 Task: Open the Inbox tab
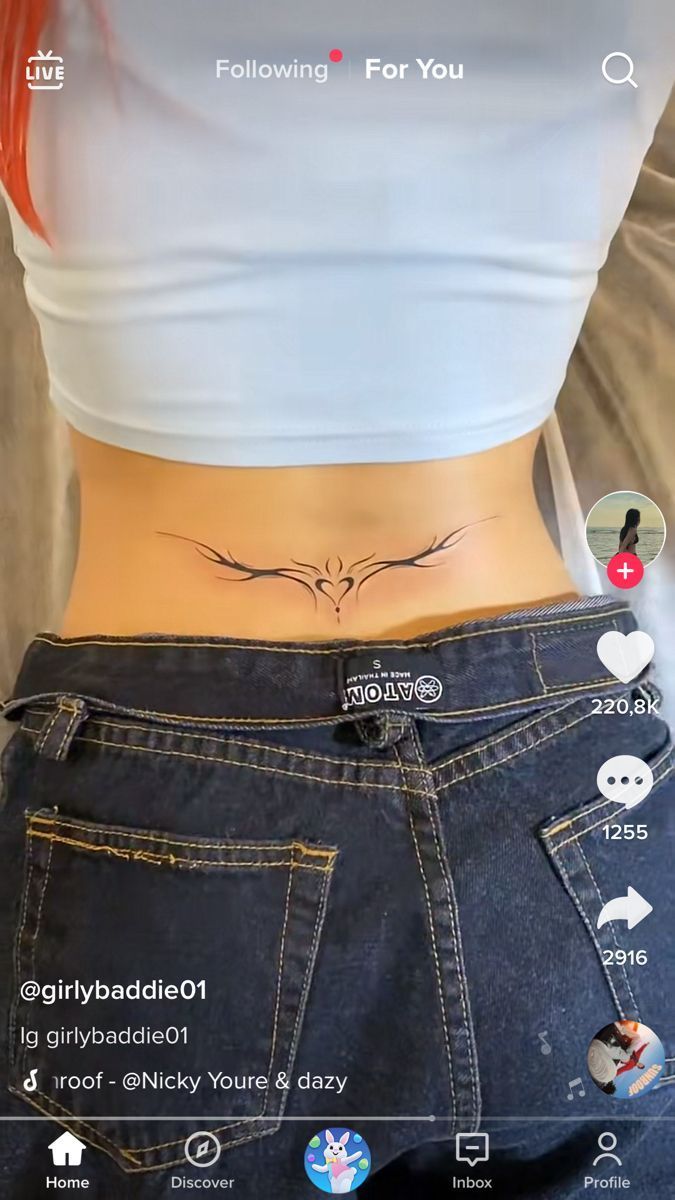tap(471, 1160)
